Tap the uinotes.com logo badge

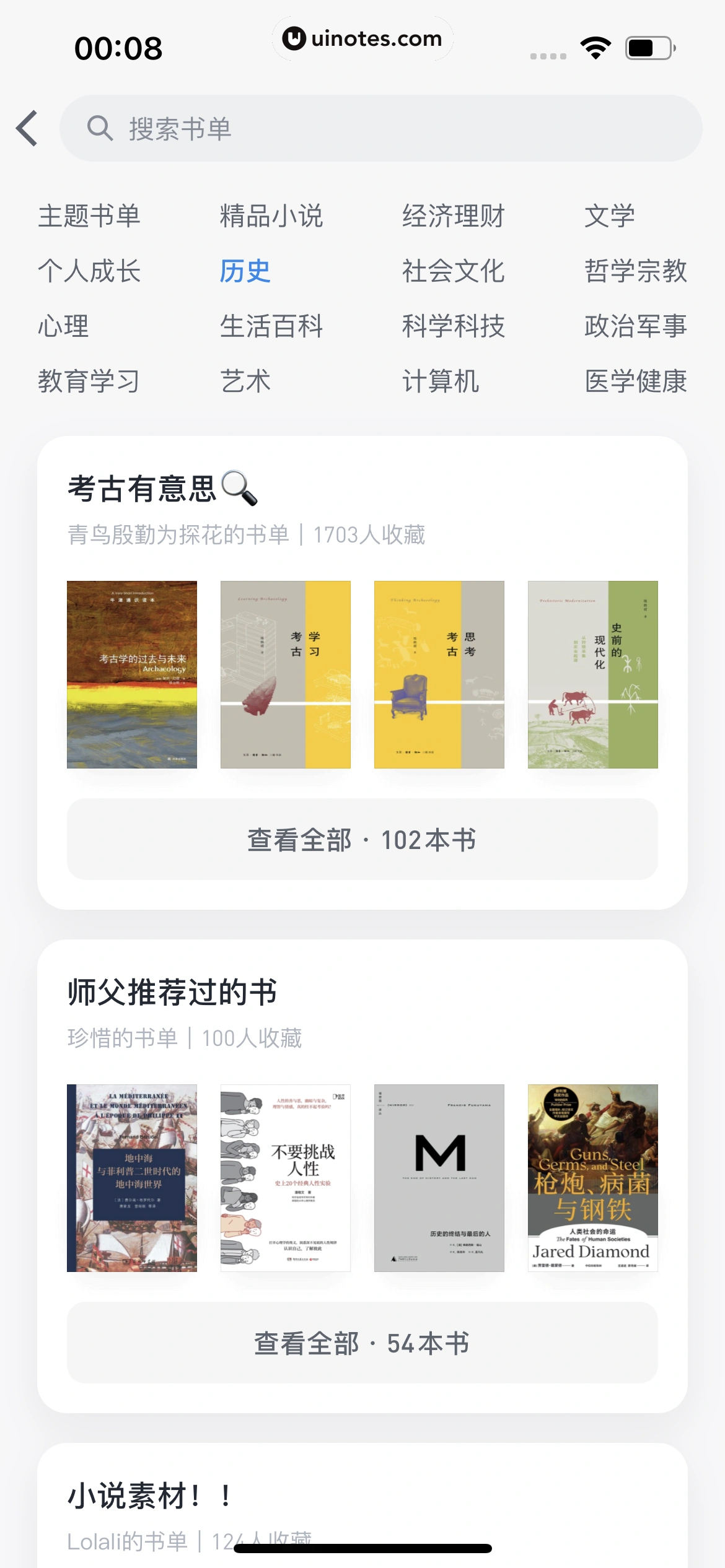pyautogui.click(x=362, y=38)
